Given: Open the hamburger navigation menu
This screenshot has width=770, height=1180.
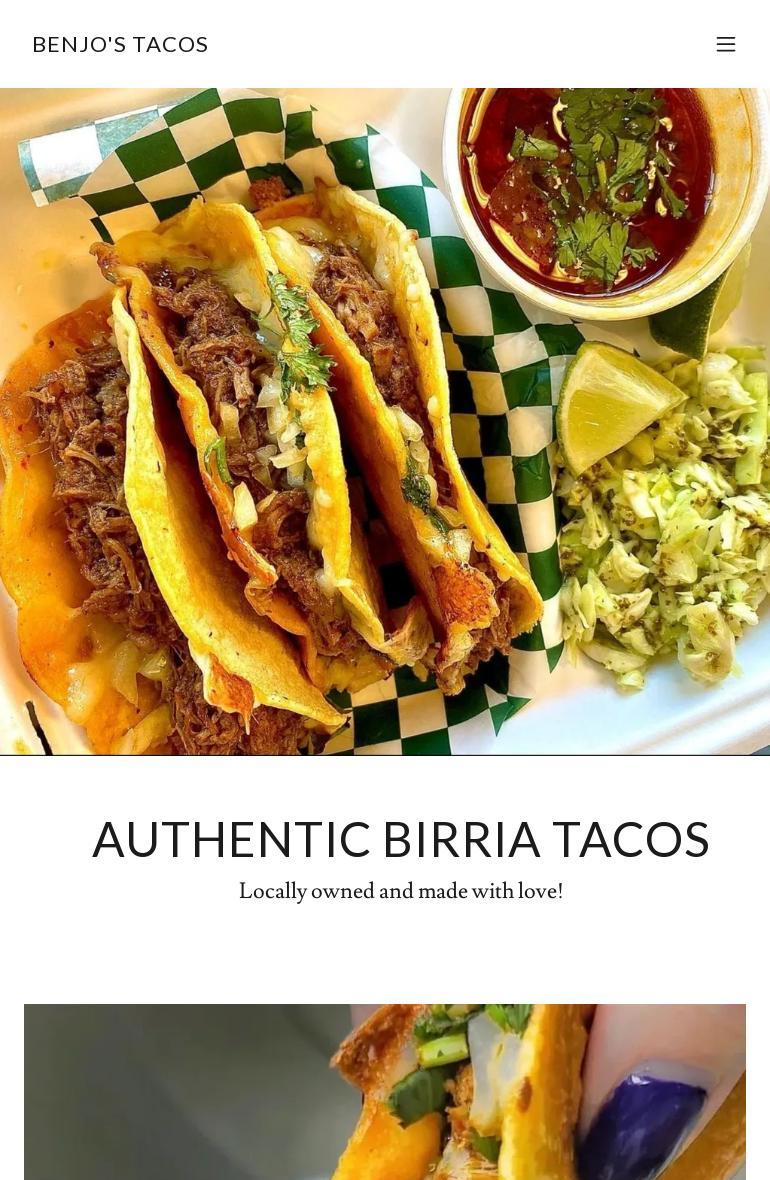Looking at the screenshot, I should pyautogui.click(x=726, y=44).
